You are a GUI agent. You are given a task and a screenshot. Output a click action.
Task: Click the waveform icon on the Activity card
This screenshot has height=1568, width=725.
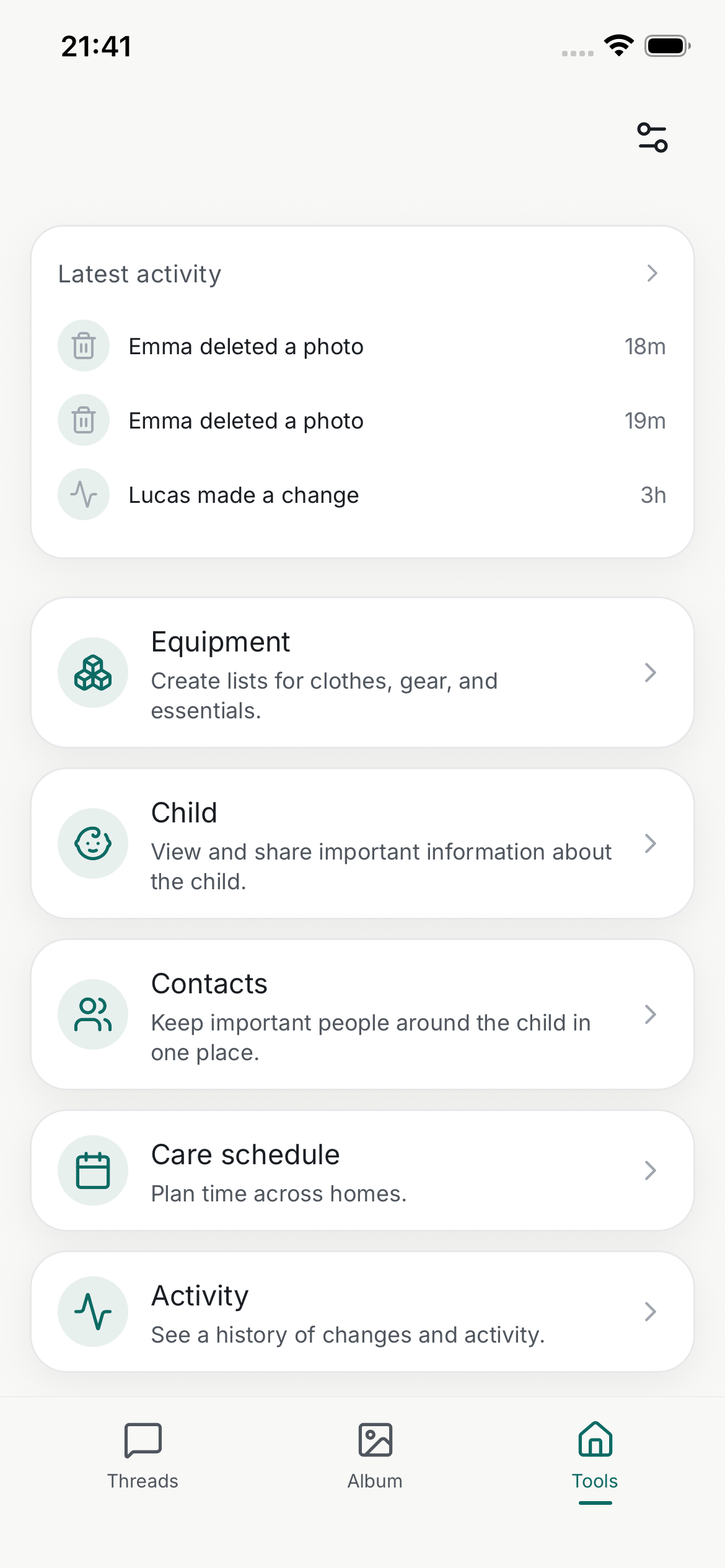[x=92, y=1311]
